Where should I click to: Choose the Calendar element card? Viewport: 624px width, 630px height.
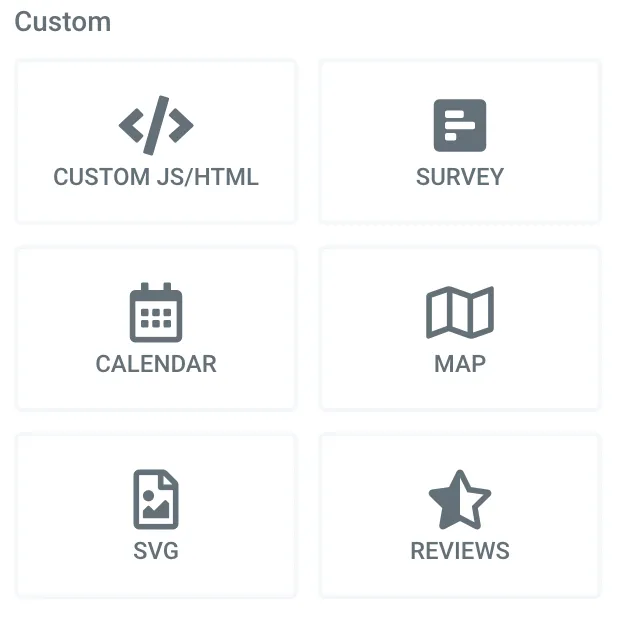(156, 329)
